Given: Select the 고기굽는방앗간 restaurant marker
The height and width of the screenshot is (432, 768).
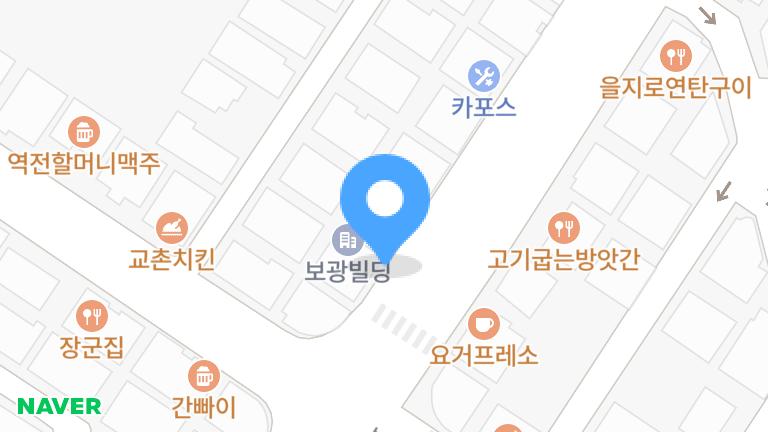Looking at the screenshot, I should (x=564, y=228).
